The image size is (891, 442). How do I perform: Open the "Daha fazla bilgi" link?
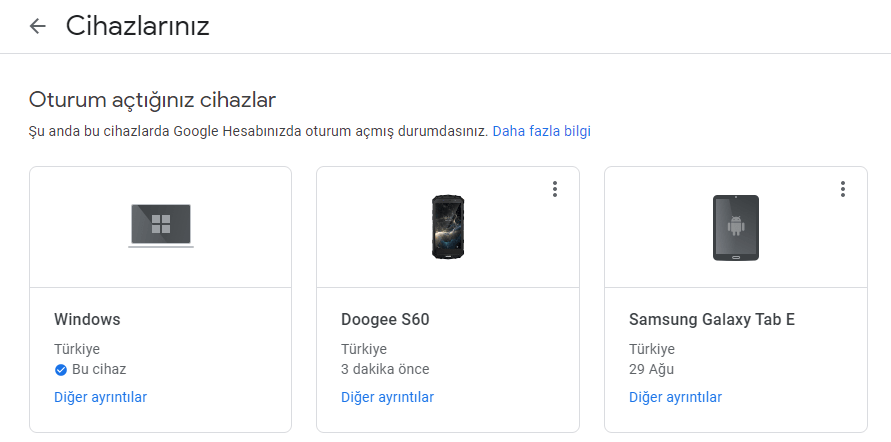pyautogui.click(x=541, y=131)
